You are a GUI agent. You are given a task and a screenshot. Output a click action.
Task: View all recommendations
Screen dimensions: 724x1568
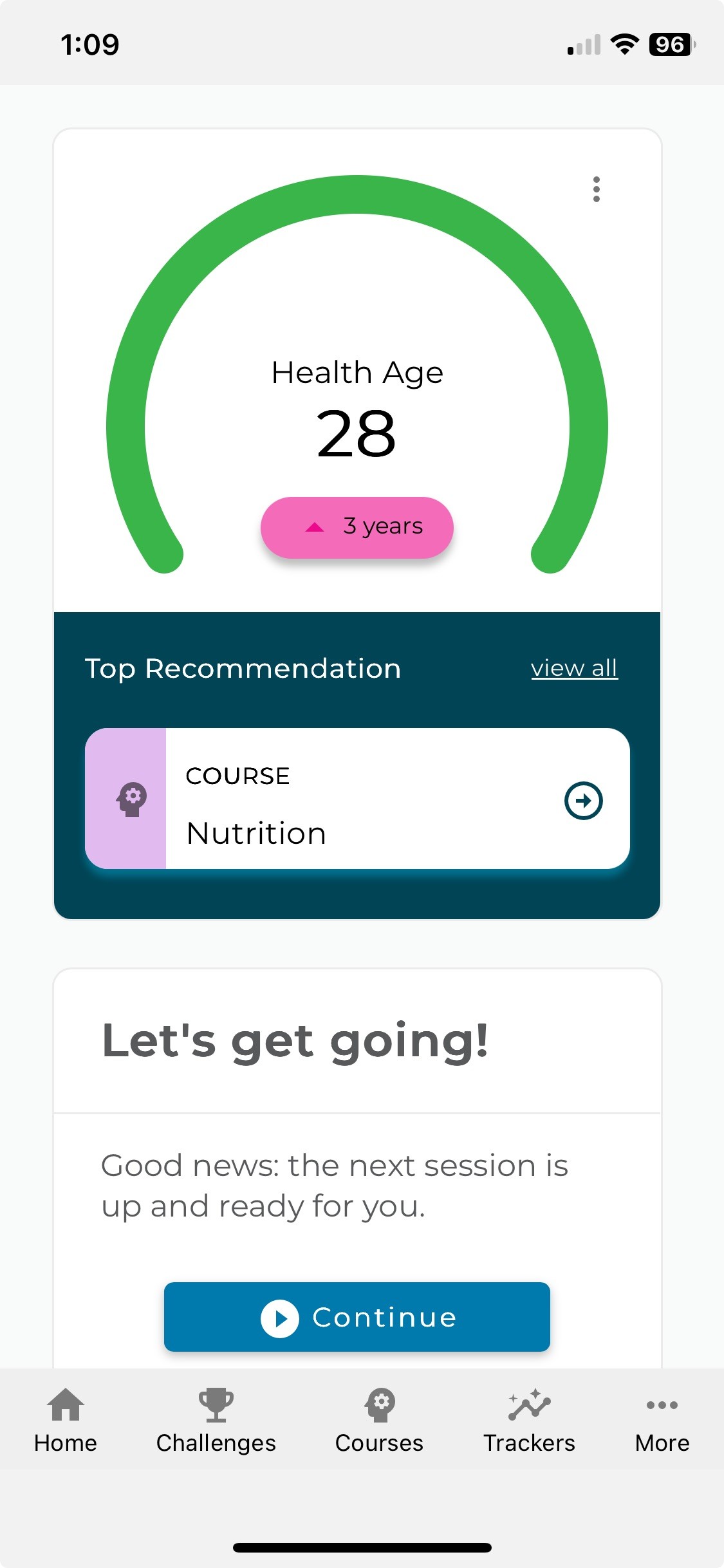(x=574, y=668)
